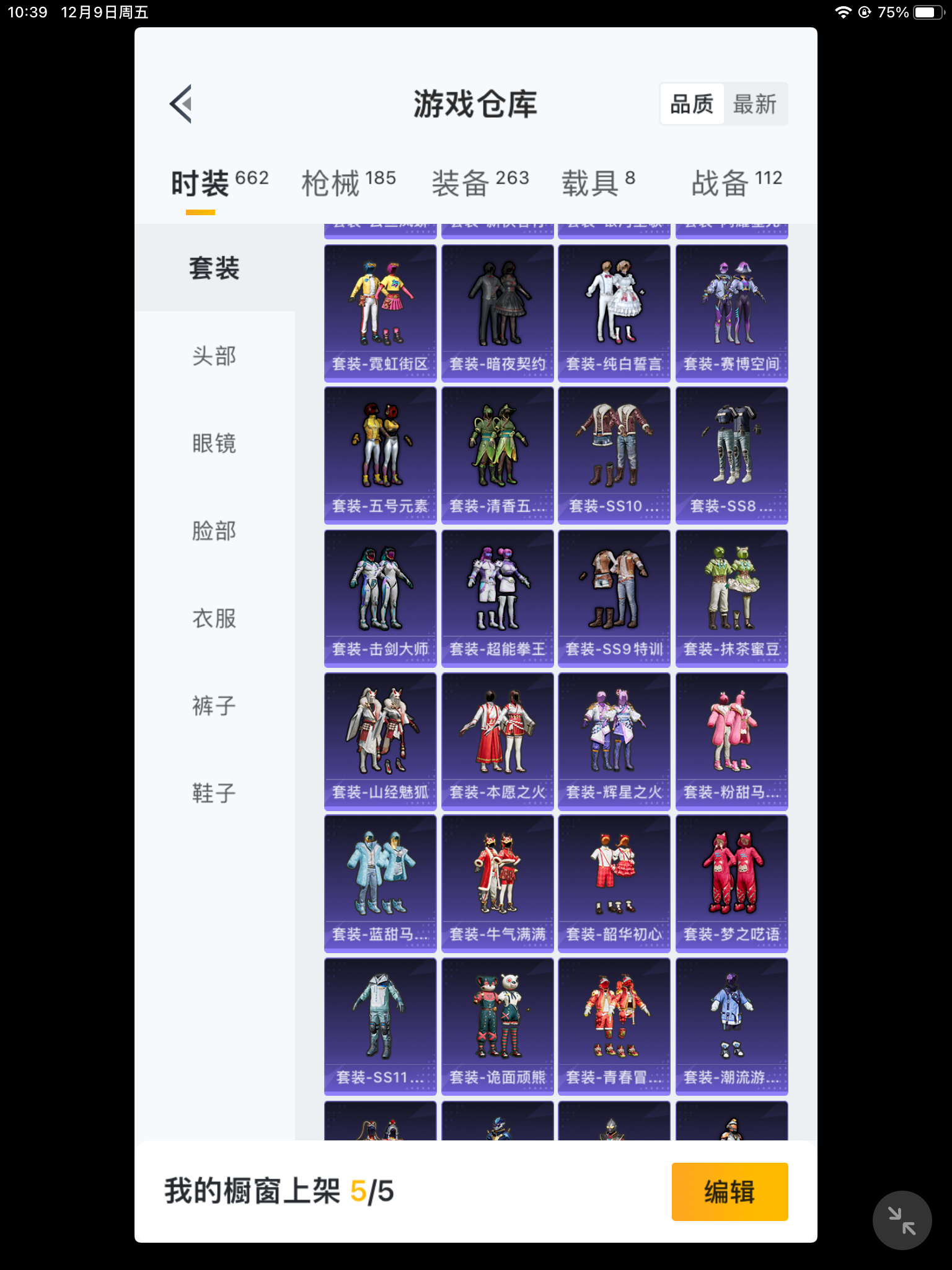Switch to the 装备 tab
952x1270 pixels.
click(480, 183)
